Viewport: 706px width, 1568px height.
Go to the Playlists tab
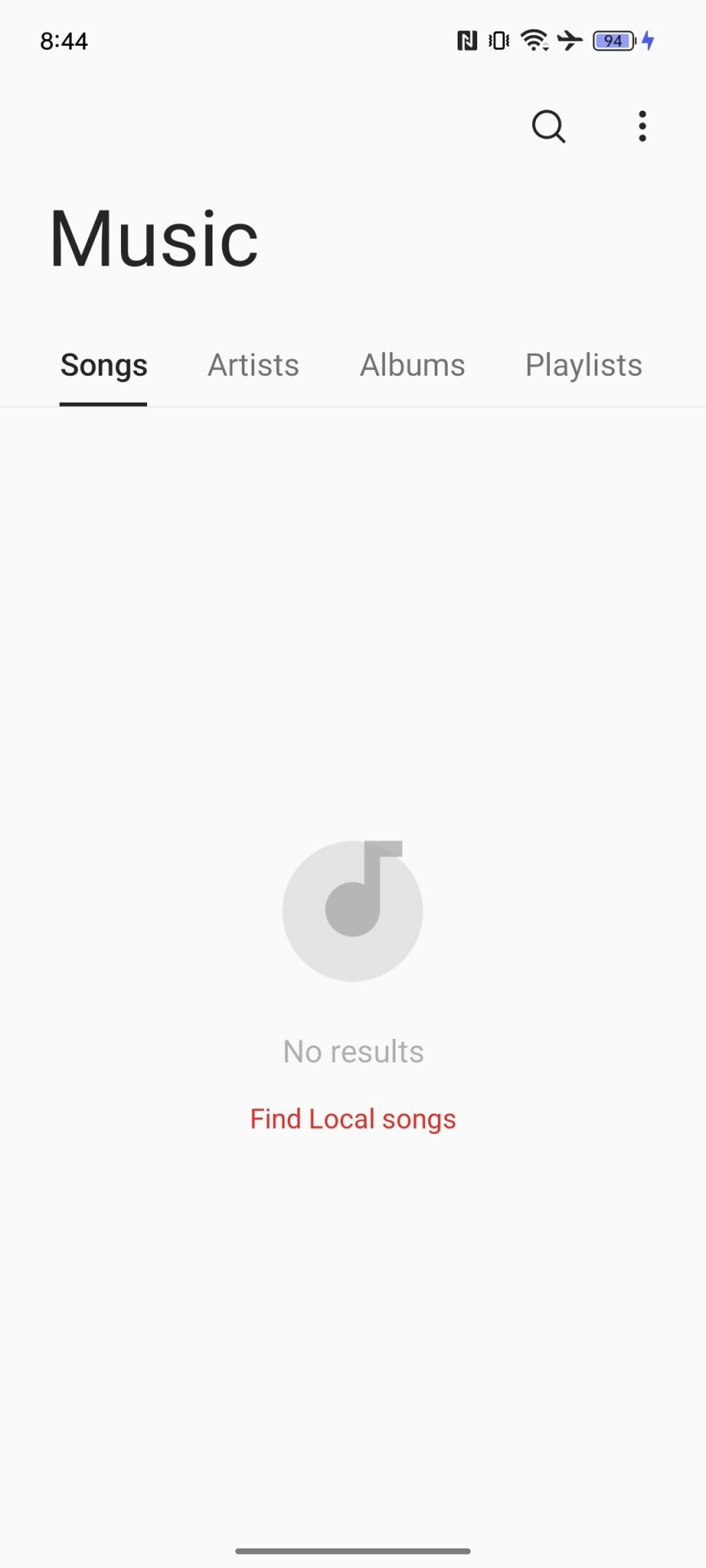[583, 365]
